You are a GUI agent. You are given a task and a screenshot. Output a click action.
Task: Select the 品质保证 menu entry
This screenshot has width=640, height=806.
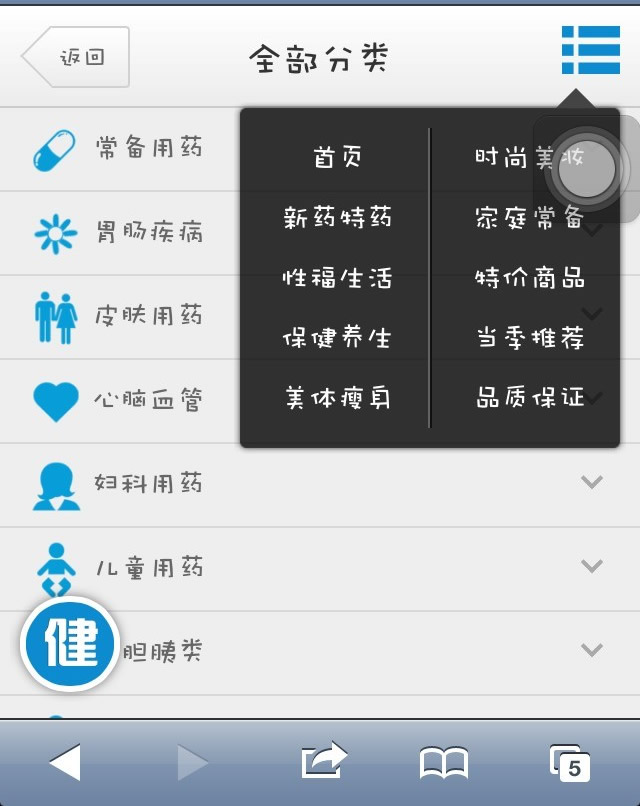tap(529, 398)
